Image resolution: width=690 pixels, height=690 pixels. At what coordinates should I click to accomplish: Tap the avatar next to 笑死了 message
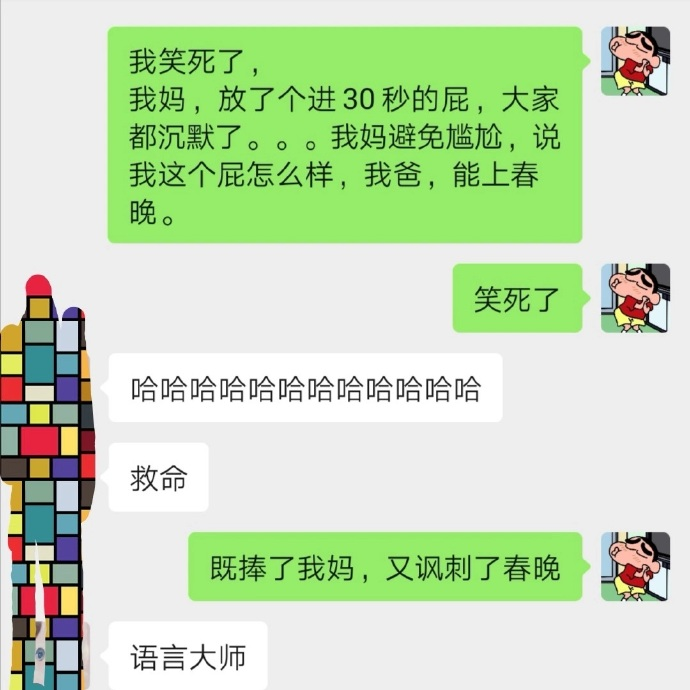(635, 298)
